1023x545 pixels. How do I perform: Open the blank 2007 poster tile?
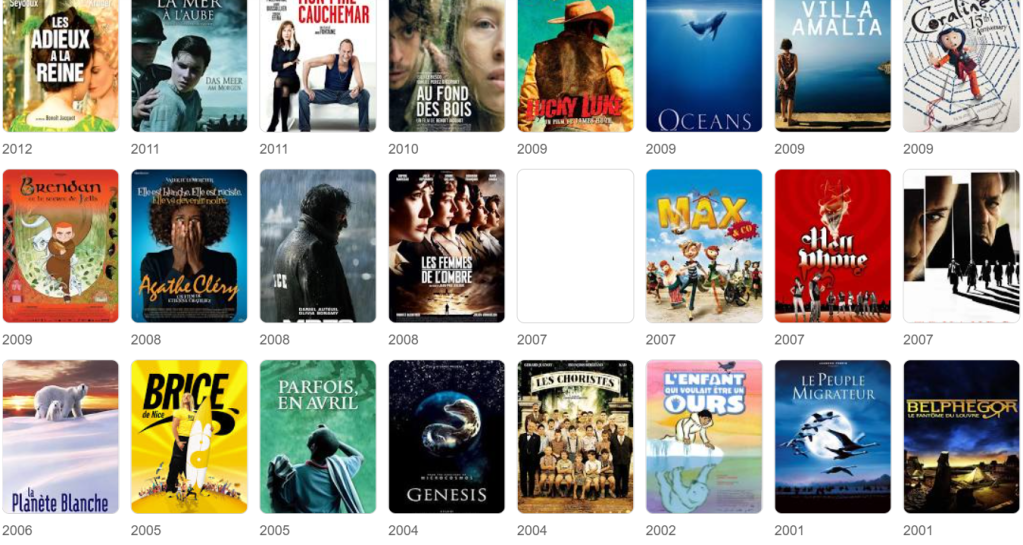click(x=575, y=246)
